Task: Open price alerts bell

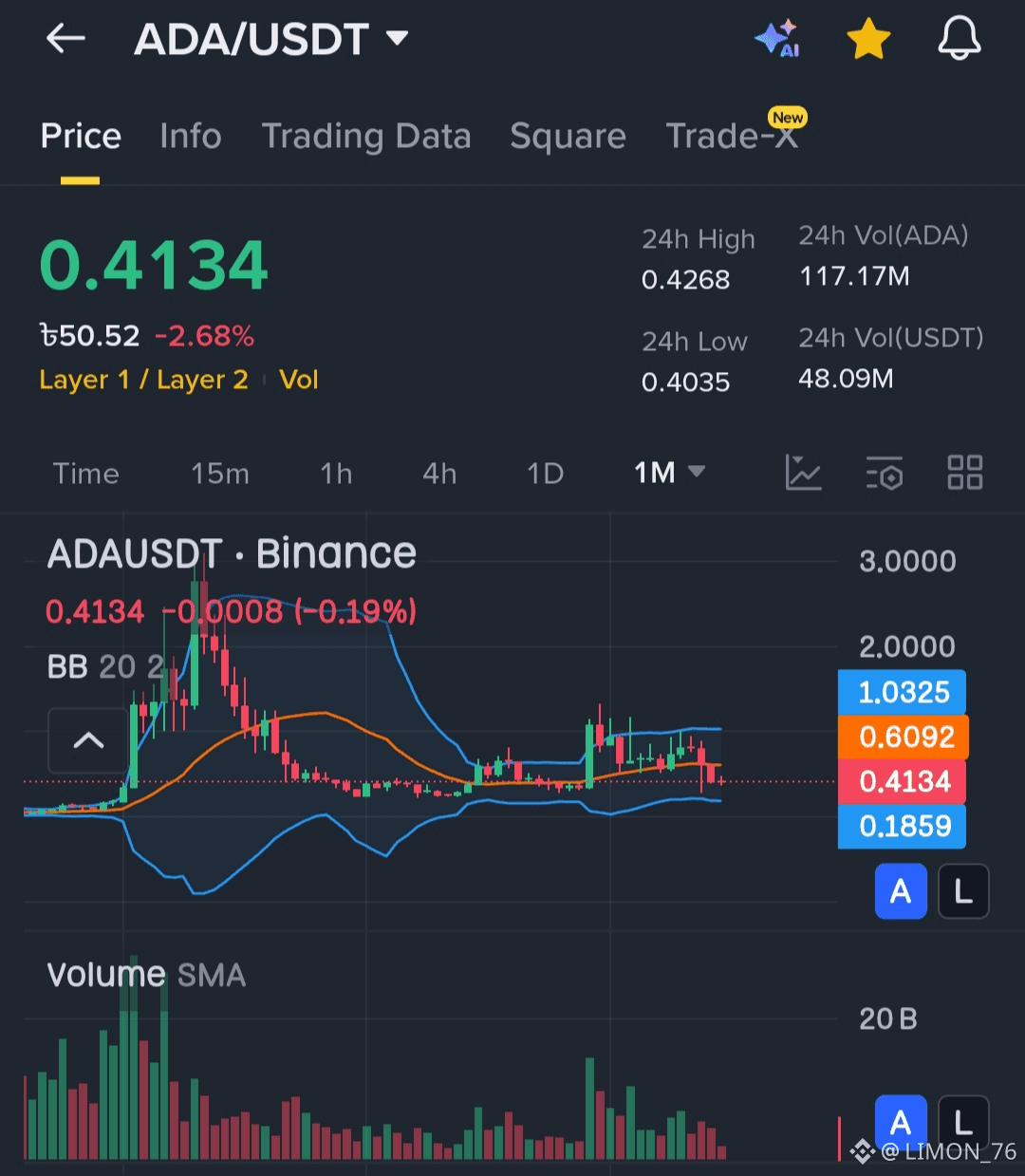Action: coord(959,40)
